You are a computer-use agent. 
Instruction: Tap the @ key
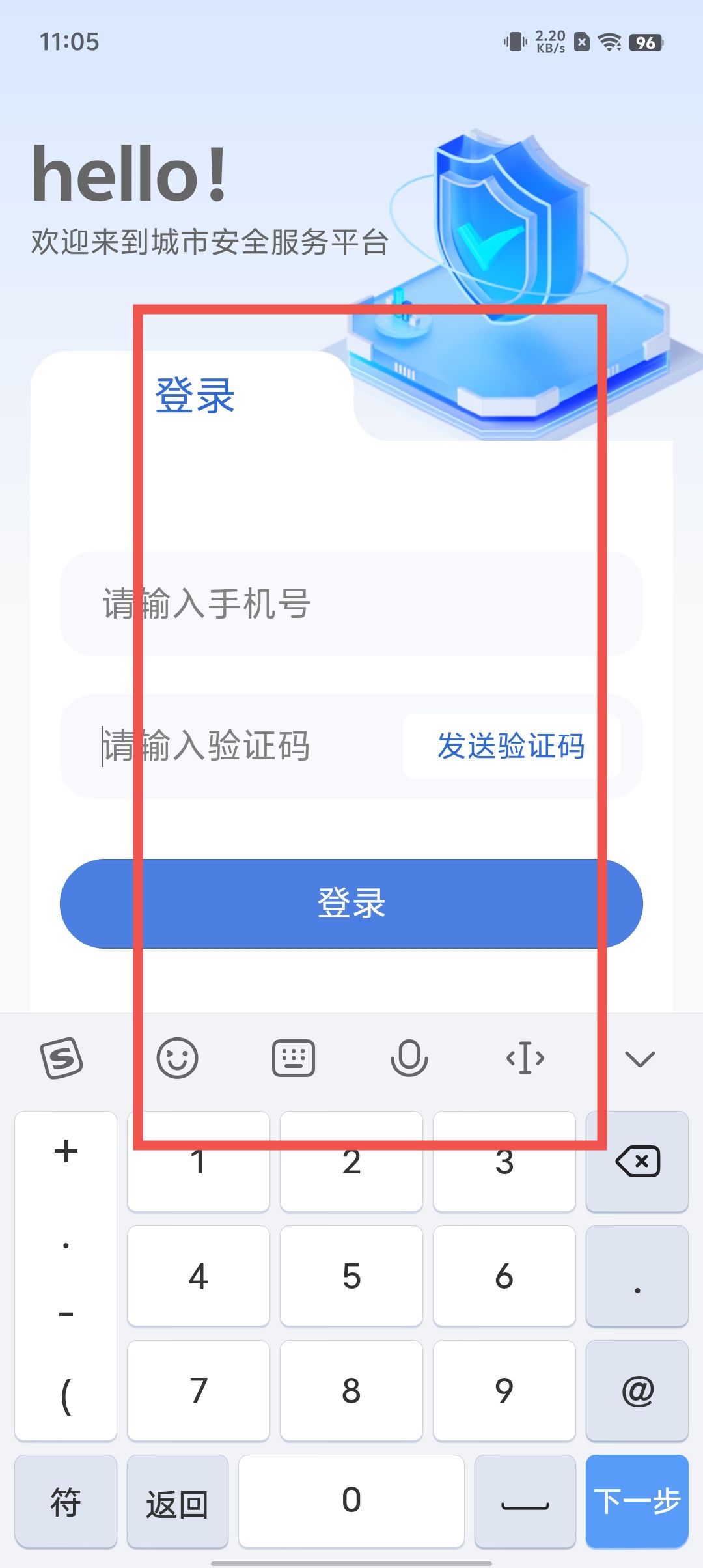point(637,1391)
